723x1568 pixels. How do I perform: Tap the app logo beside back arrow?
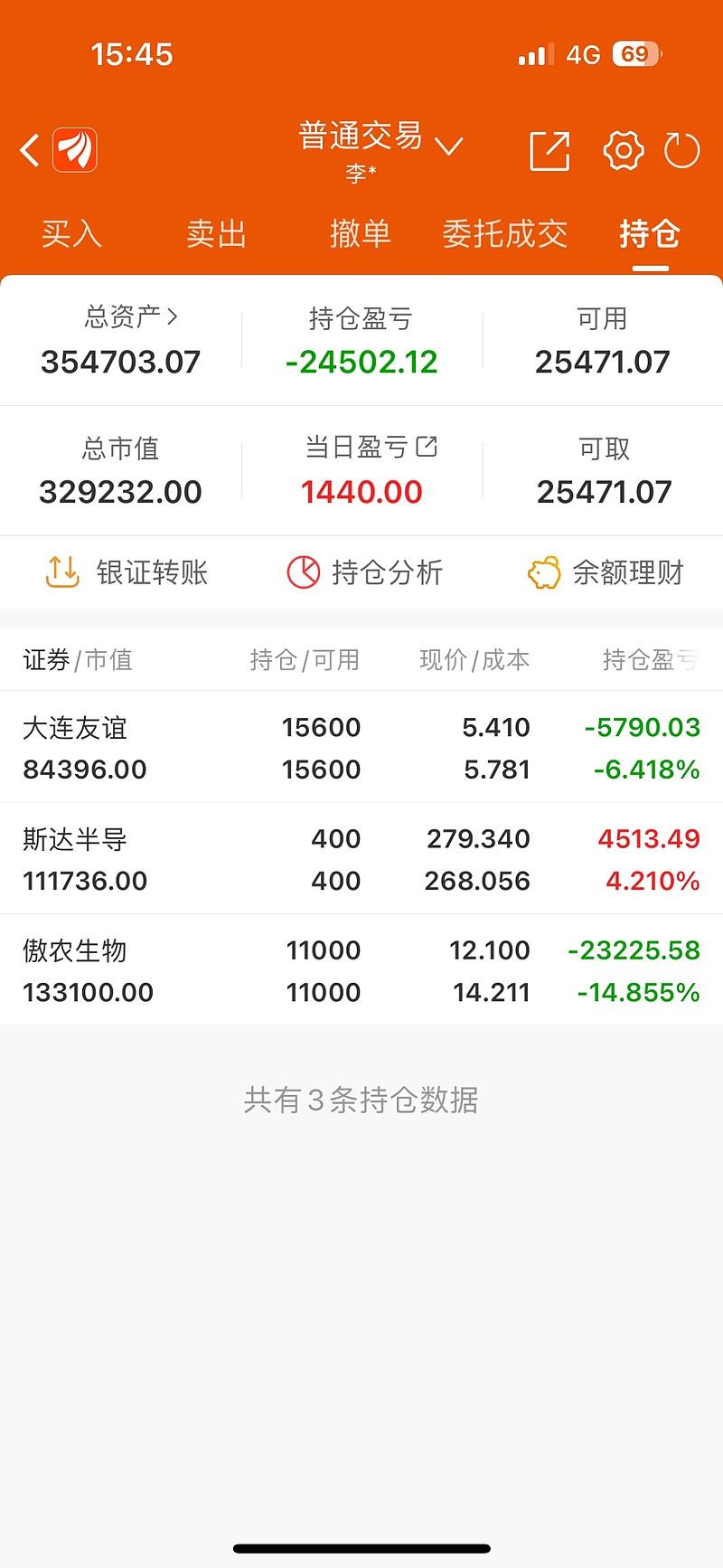[75, 150]
